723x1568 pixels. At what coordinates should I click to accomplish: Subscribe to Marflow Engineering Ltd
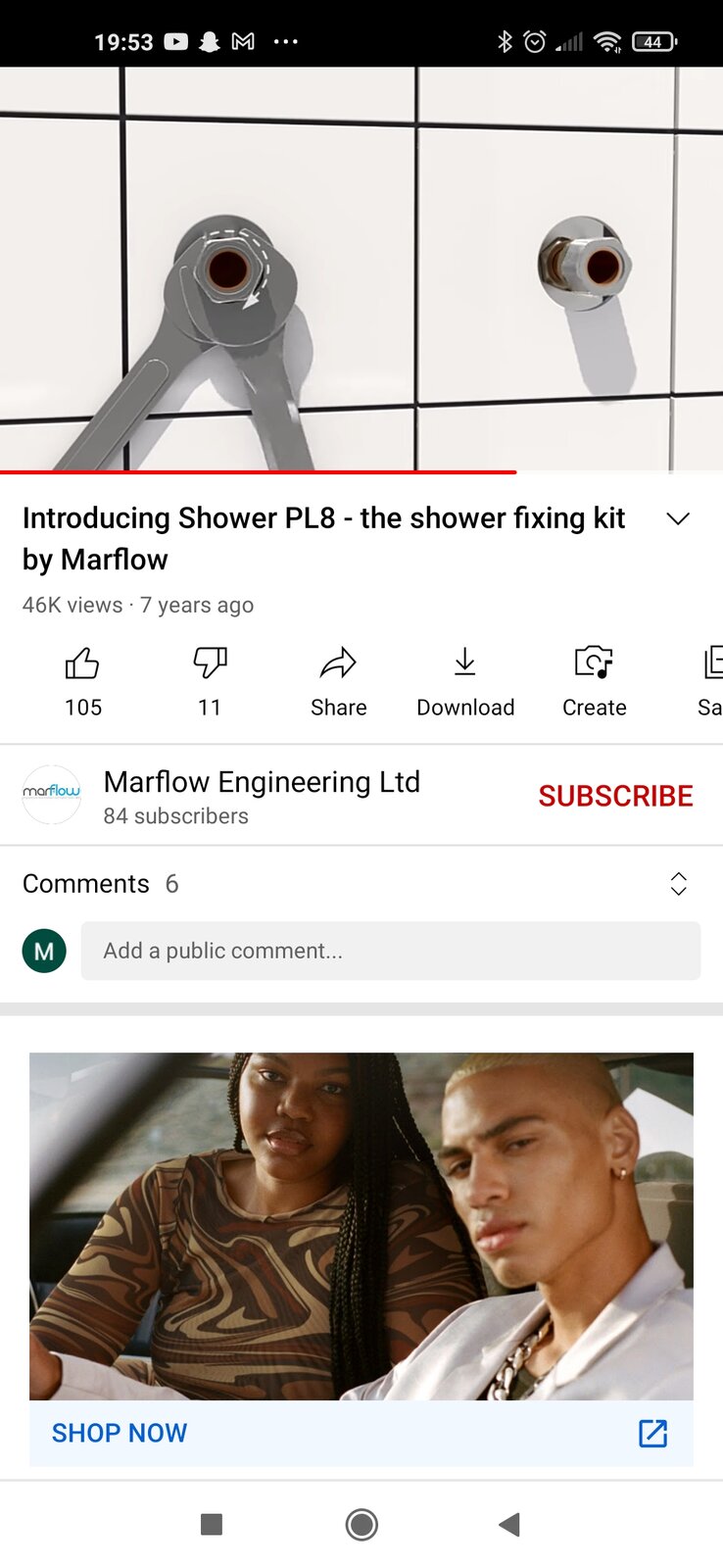point(615,796)
